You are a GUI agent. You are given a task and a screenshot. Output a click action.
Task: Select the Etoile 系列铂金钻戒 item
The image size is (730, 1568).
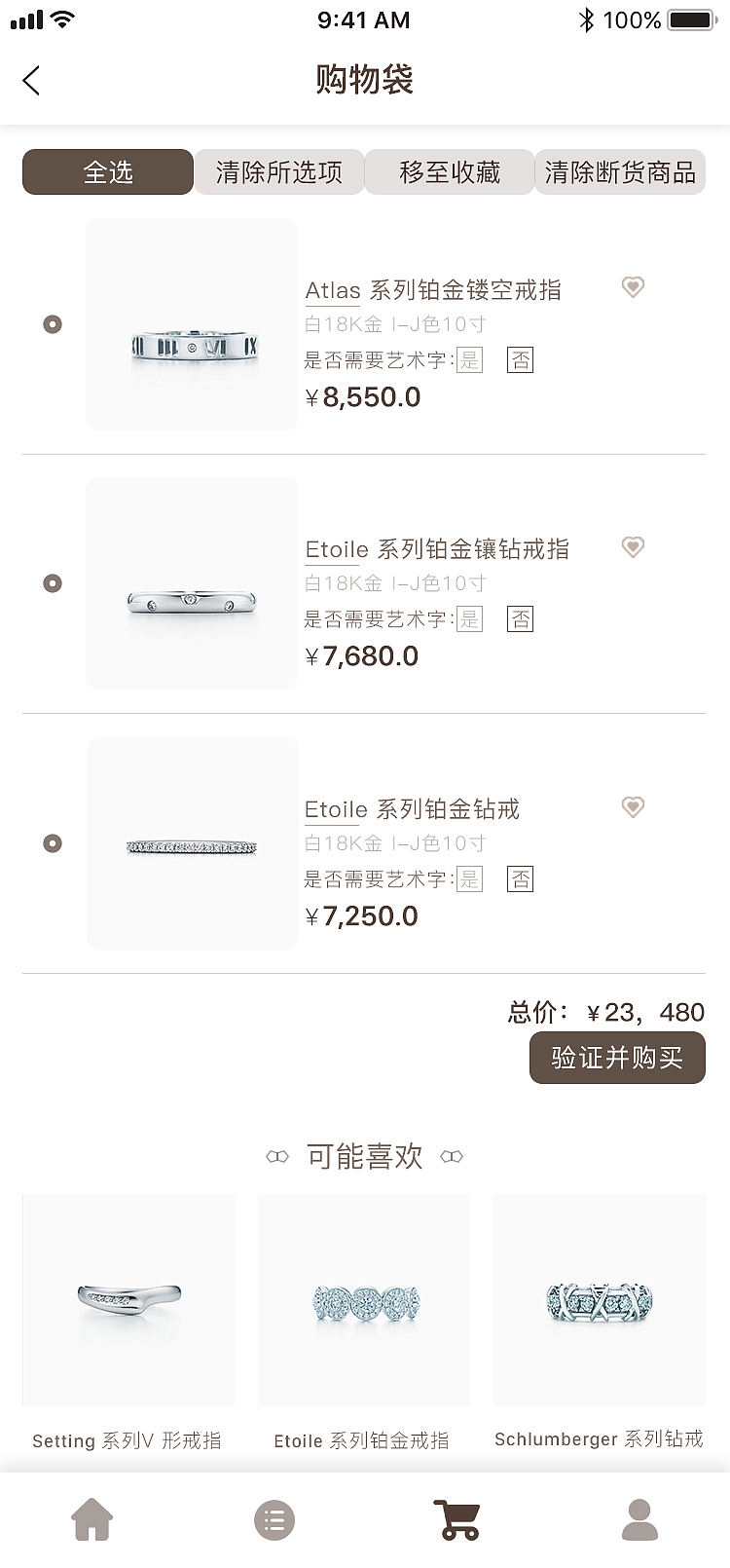pyautogui.click(x=53, y=843)
